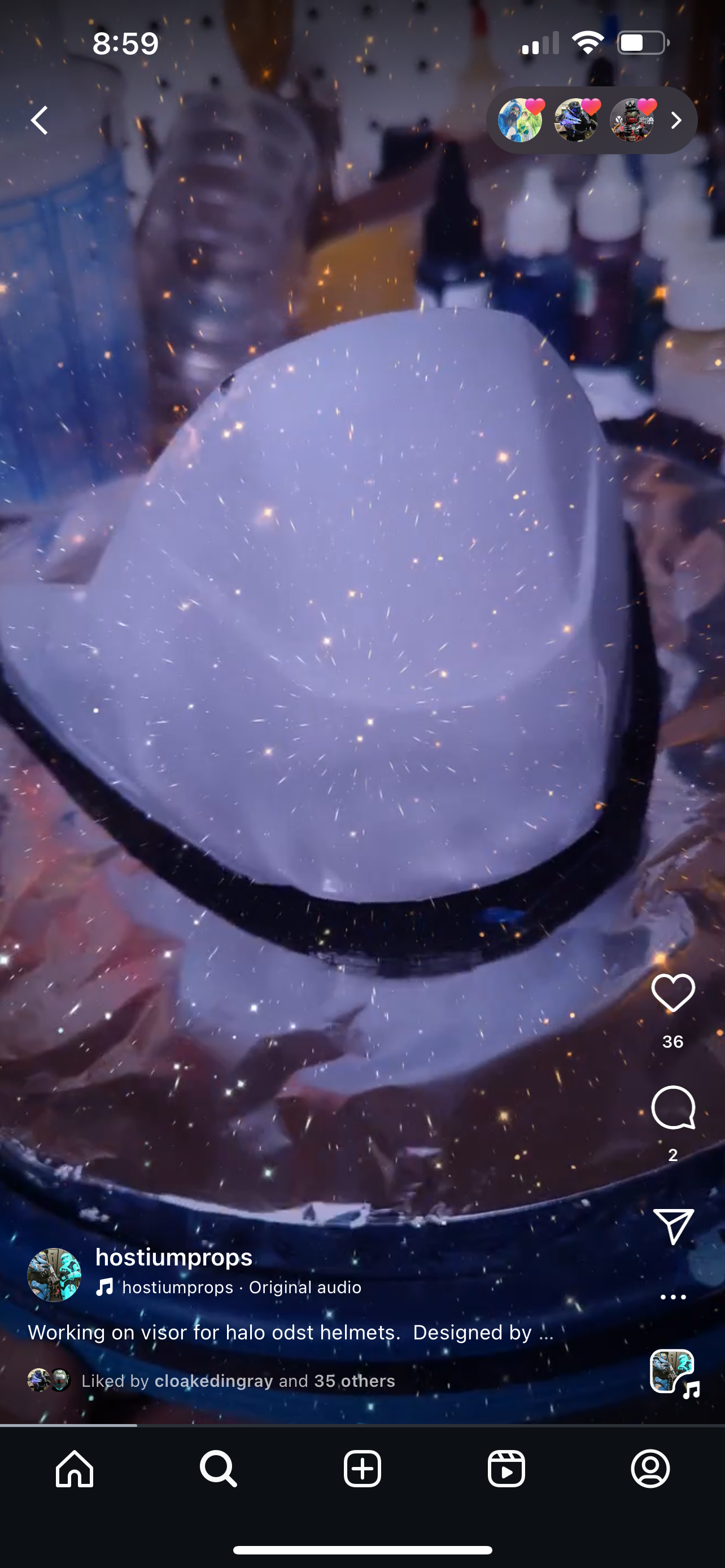The width and height of the screenshot is (725, 1568).
Task: View the hostiumprops profile picture
Action: click(54, 1274)
